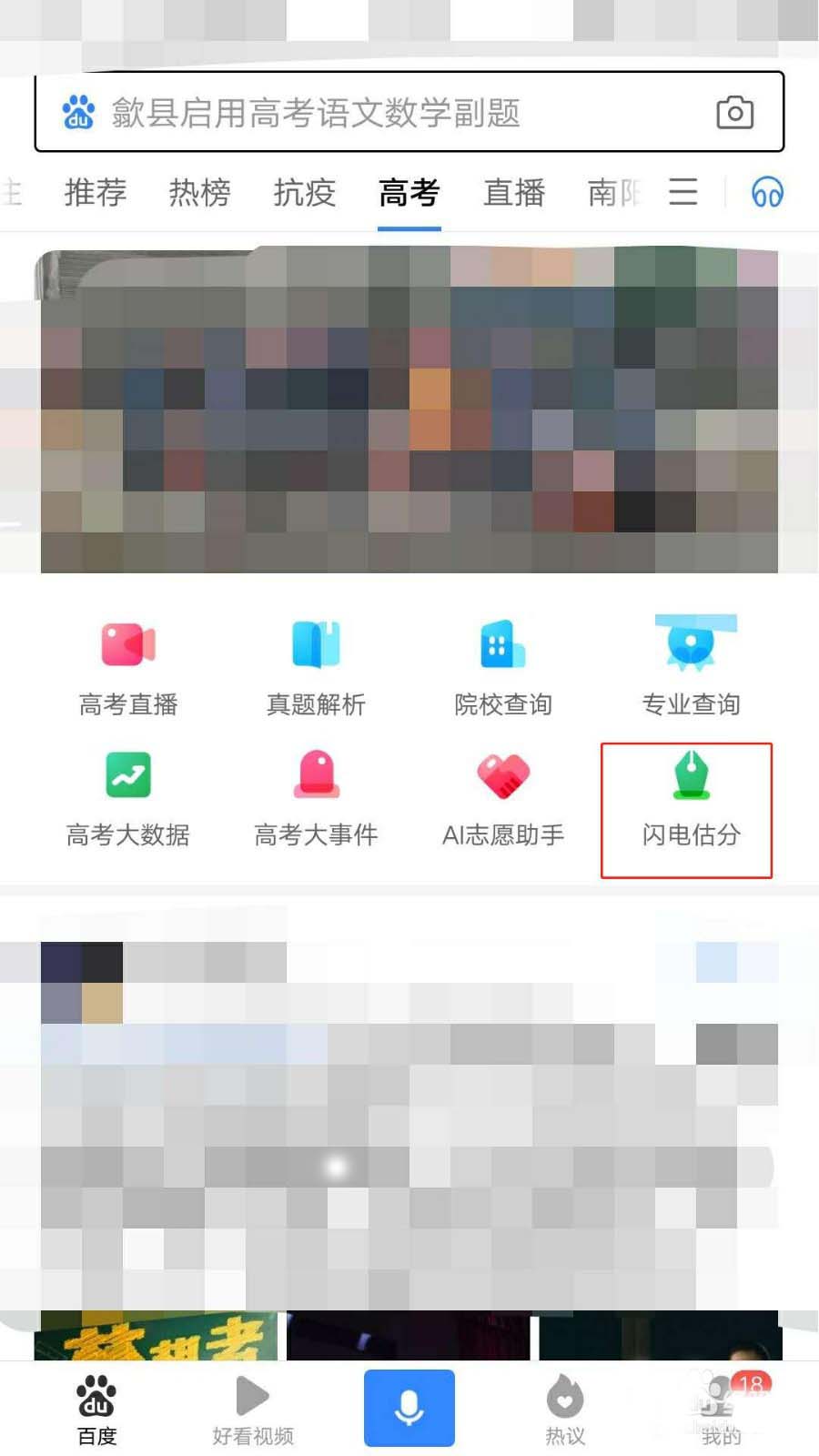Select the 高考 tab
The width and height of the screenshot is (819, 1456).
tap(409, 193)
